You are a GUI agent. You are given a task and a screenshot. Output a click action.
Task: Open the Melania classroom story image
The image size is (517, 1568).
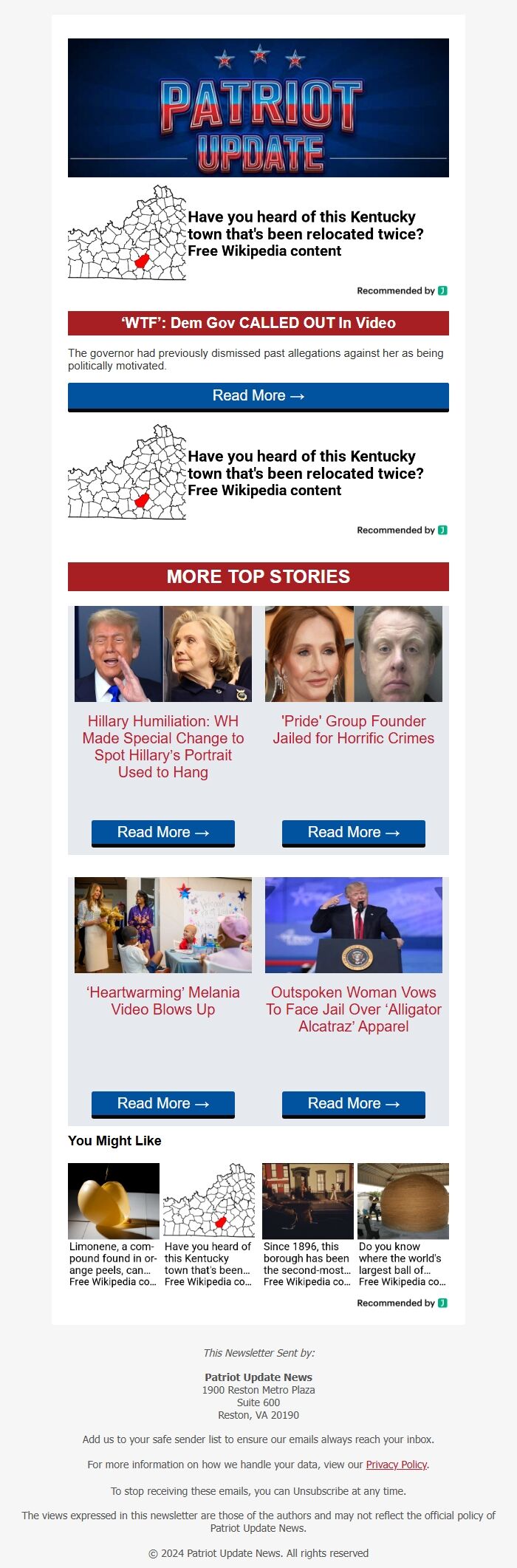click(x=163, y=924)
